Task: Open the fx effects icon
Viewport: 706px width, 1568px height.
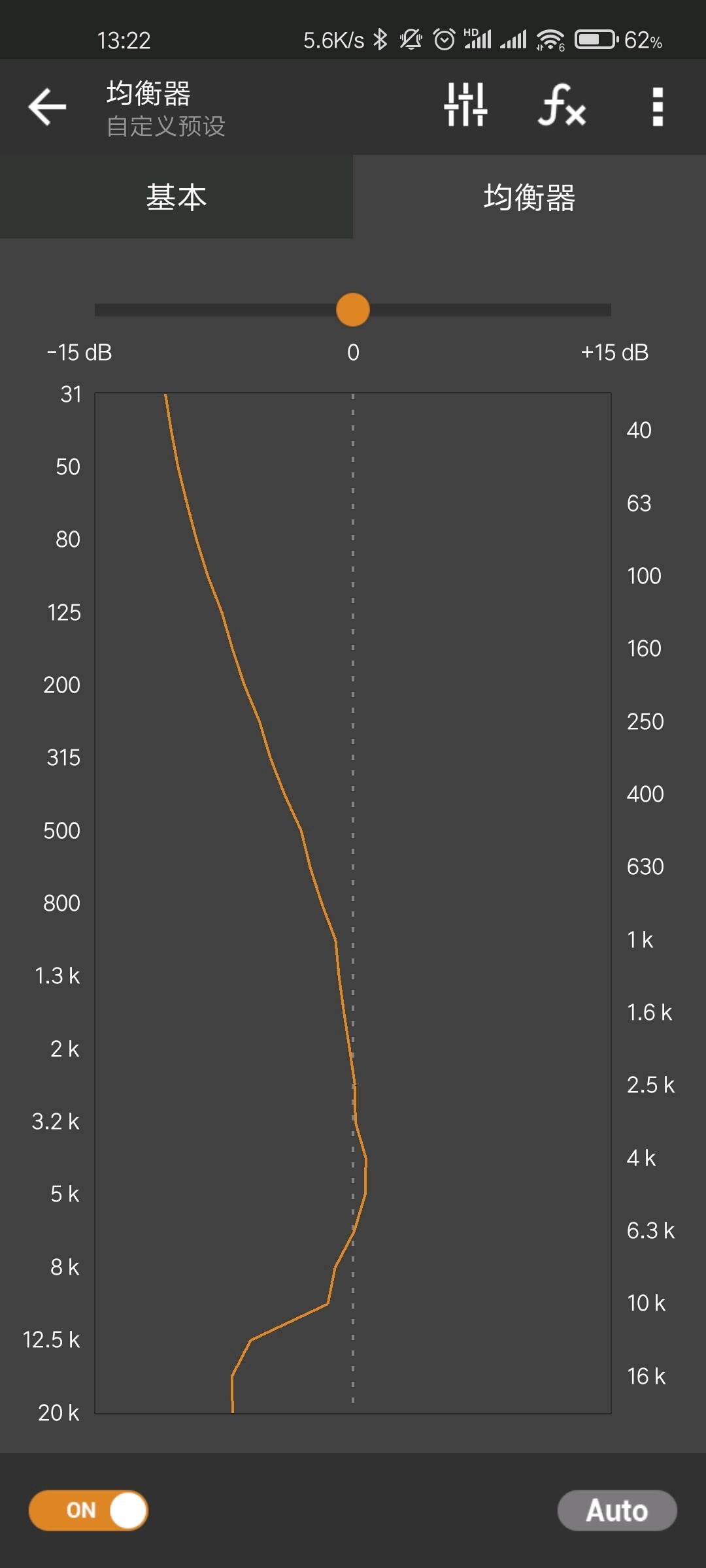Action: pyautogui.click(x=562, y=105)
